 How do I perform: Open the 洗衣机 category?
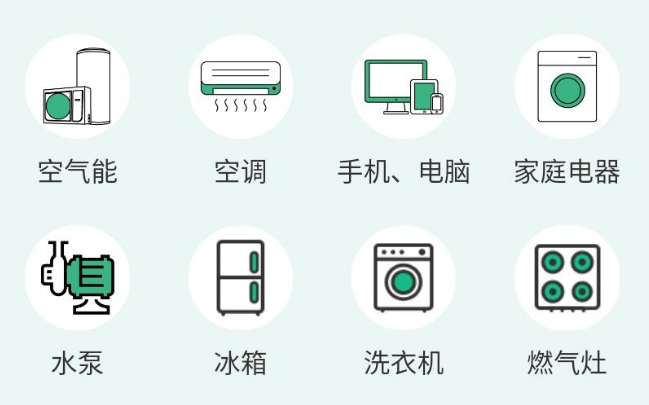(x=403, y=278)
